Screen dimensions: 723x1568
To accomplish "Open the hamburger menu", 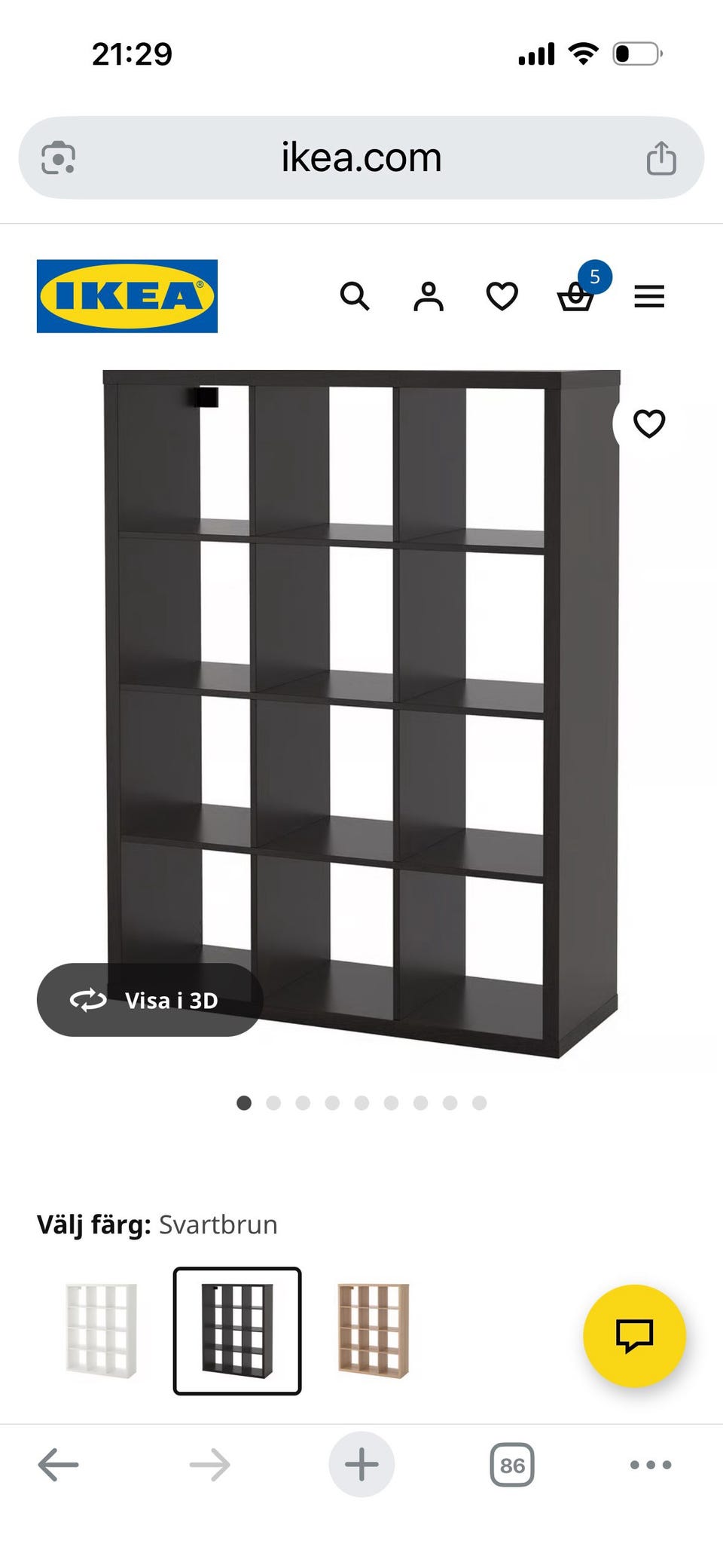I will click(x=649, y=296).
